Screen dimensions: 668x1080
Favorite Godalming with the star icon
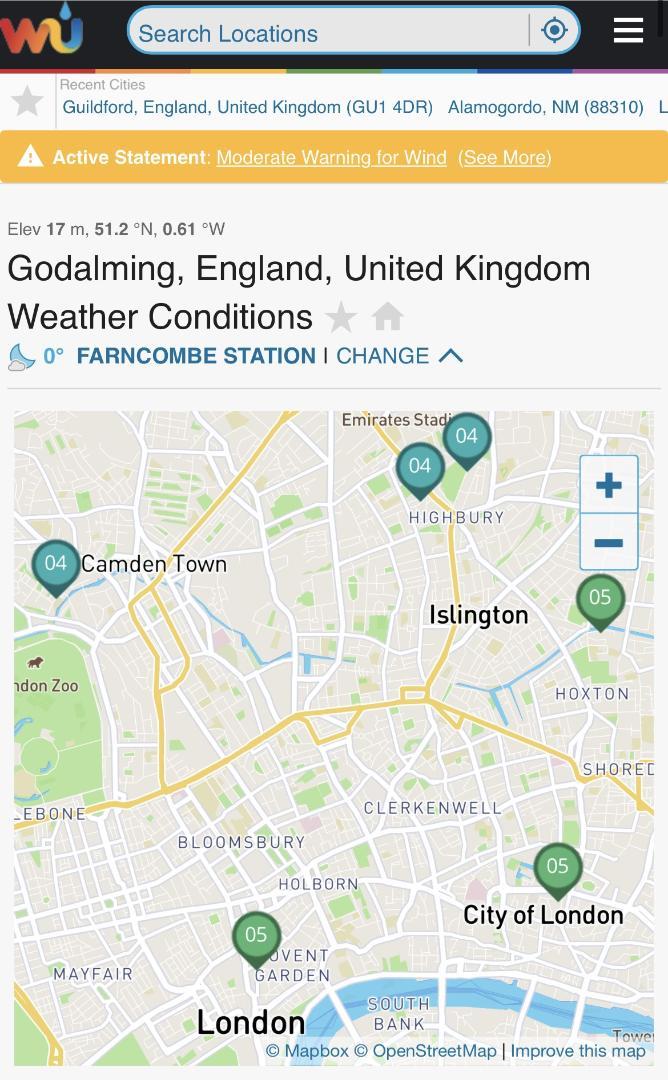[341, 318]
